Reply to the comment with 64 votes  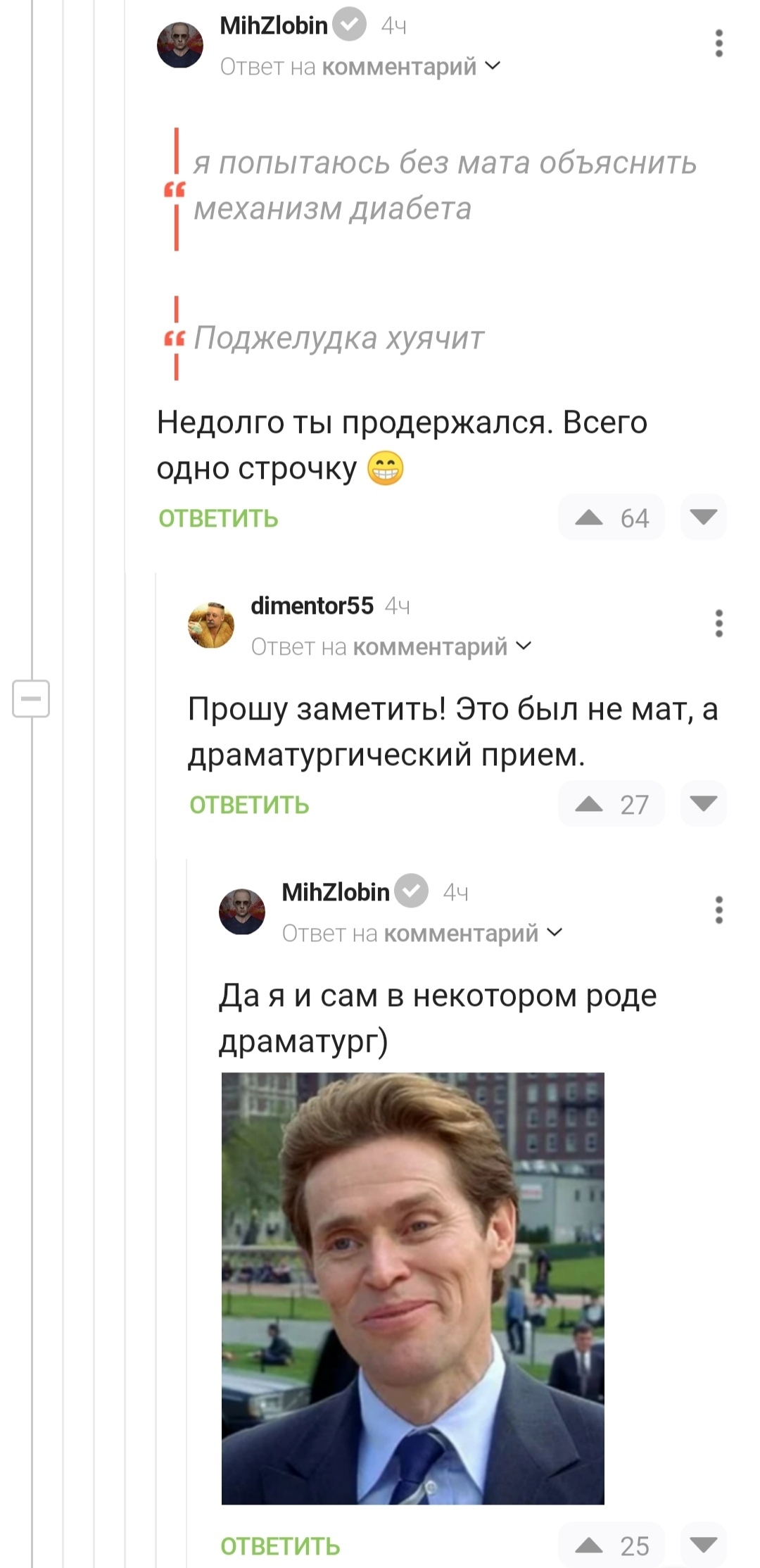click(x=218, y=519)
